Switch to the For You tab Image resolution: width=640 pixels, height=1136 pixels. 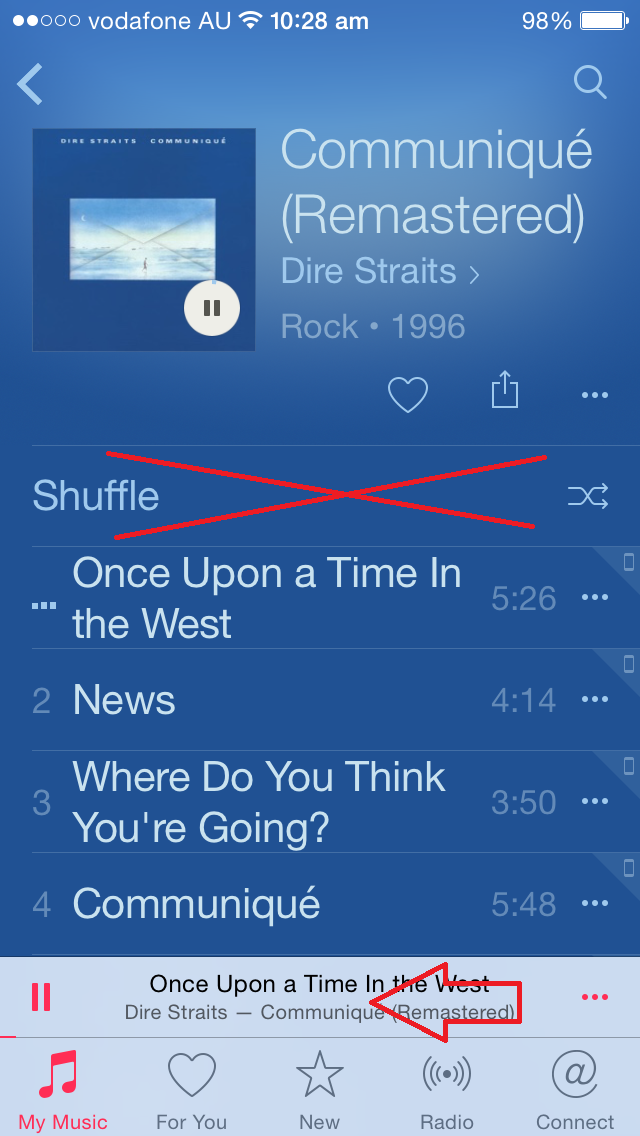(x=191, y=1092)
